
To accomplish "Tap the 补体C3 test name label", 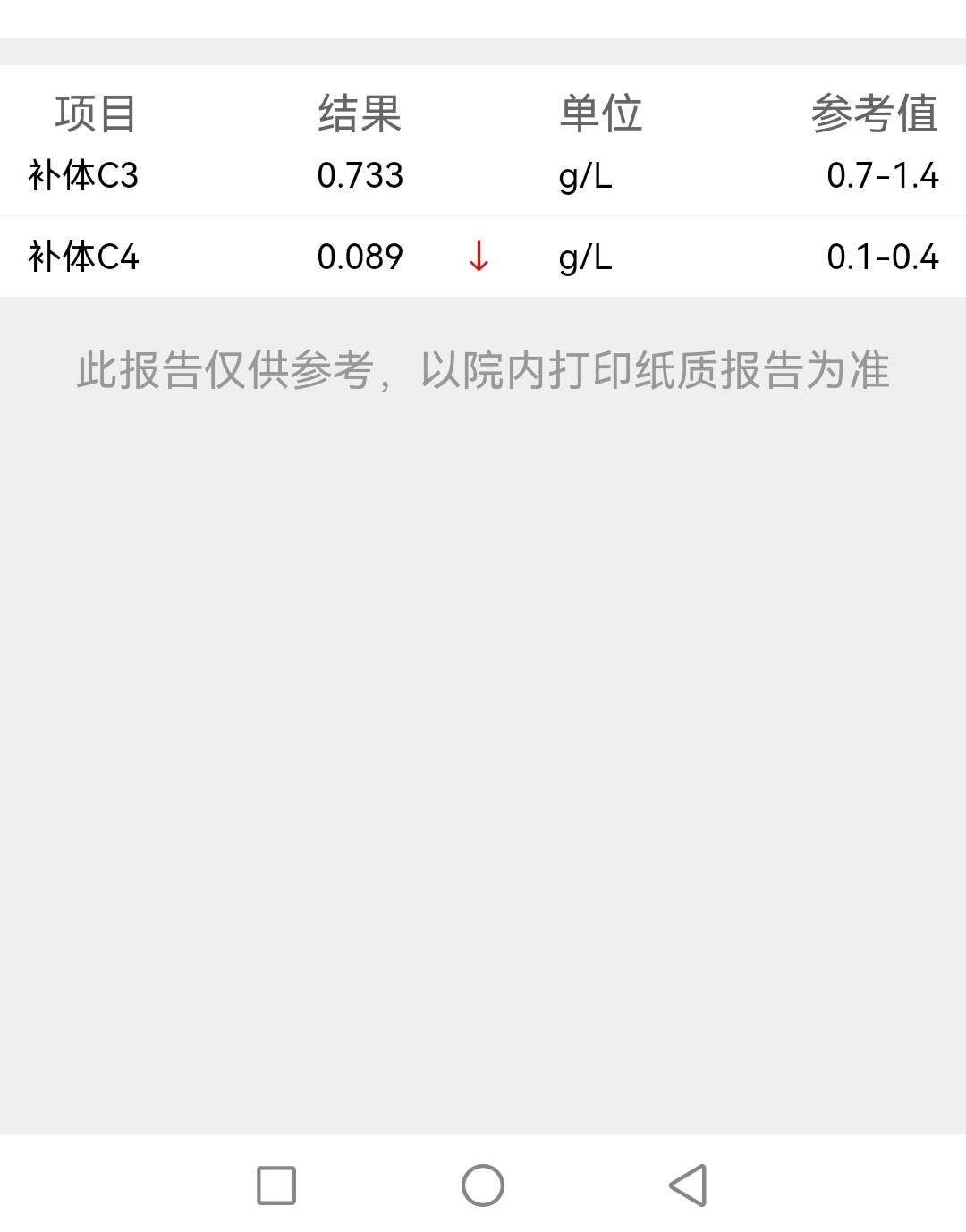I will 80,176.
